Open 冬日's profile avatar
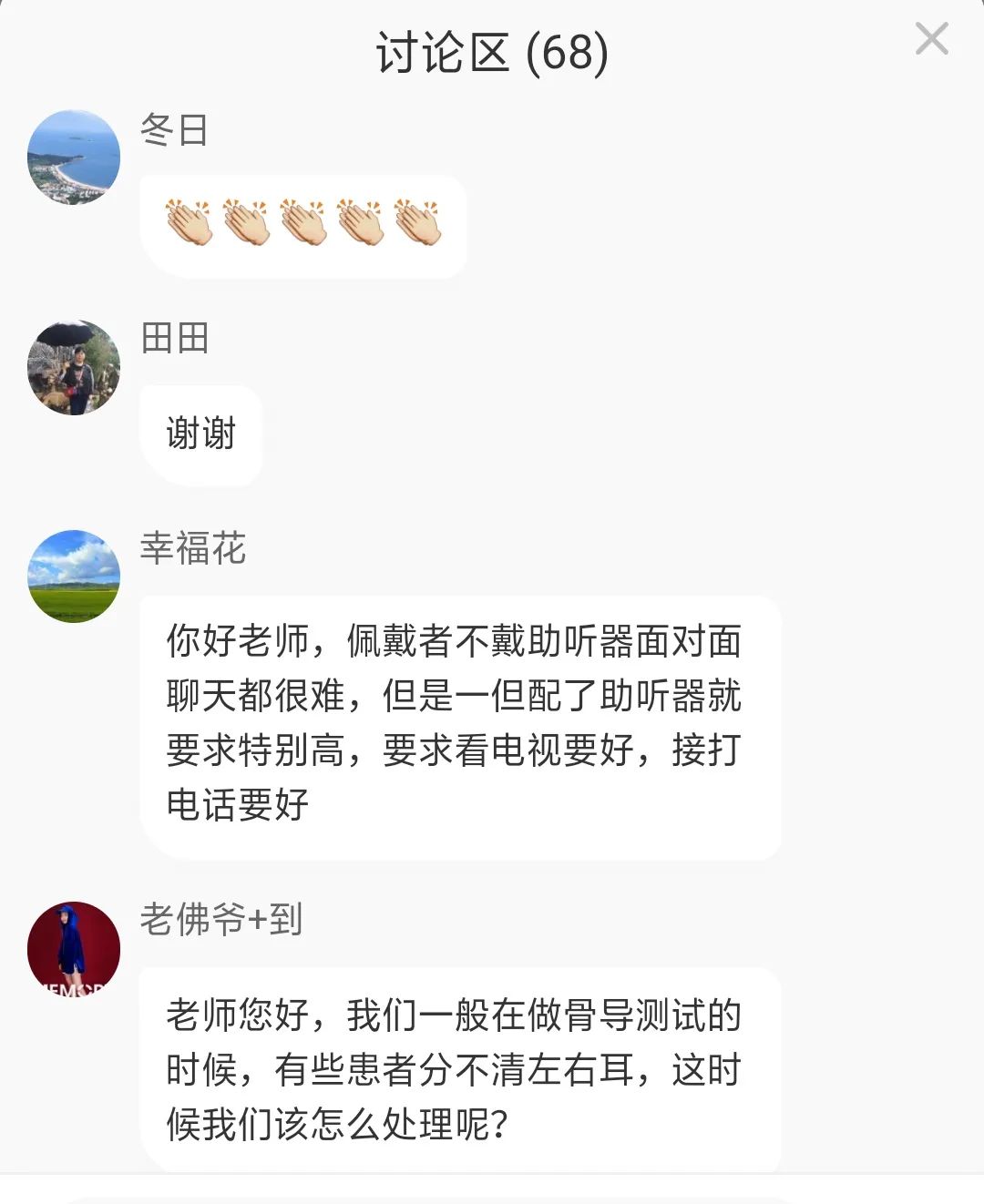984x1204 pixels. [x=74, y=158]
